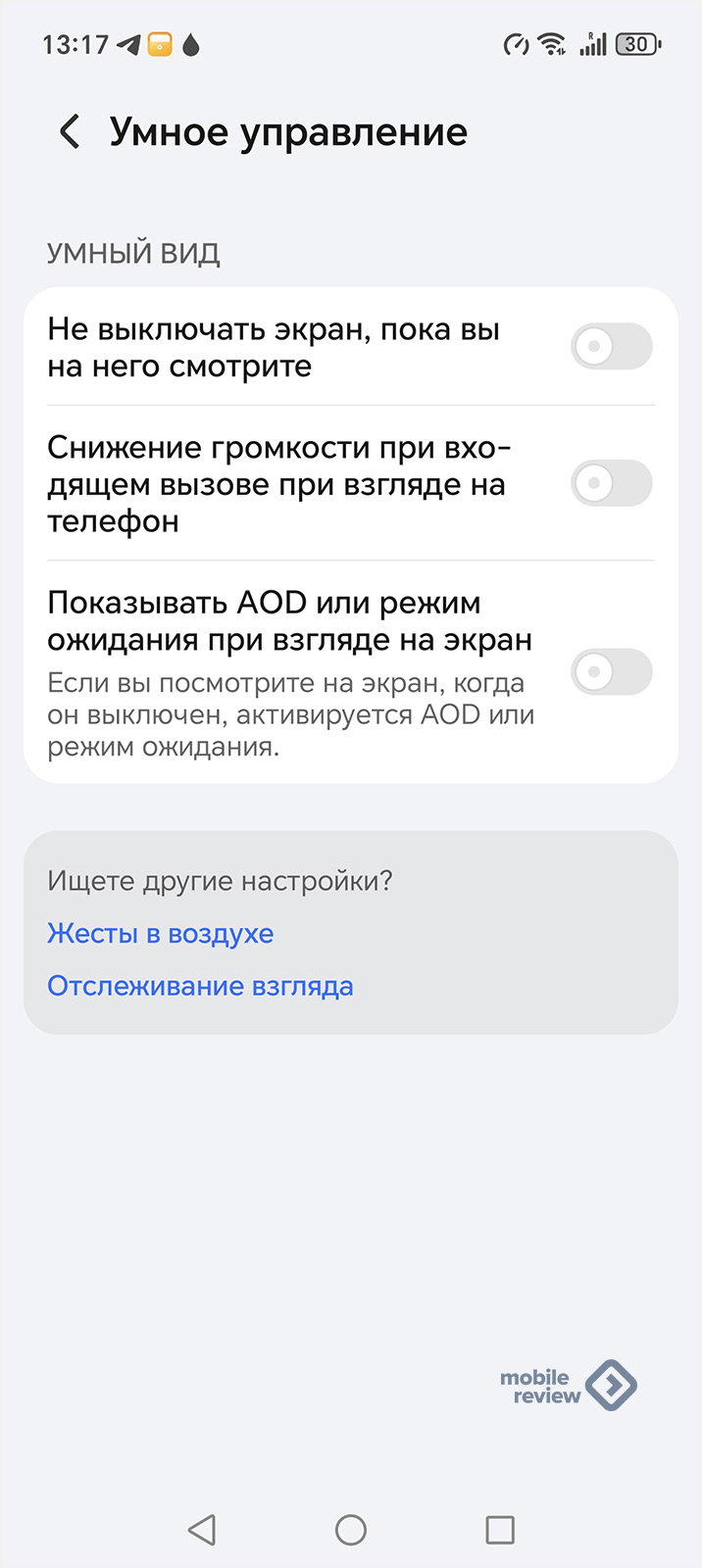Turn on volume reduction for incoming calls
Viewport: 702px width, 1568px height.
click(x=611, y=483)
